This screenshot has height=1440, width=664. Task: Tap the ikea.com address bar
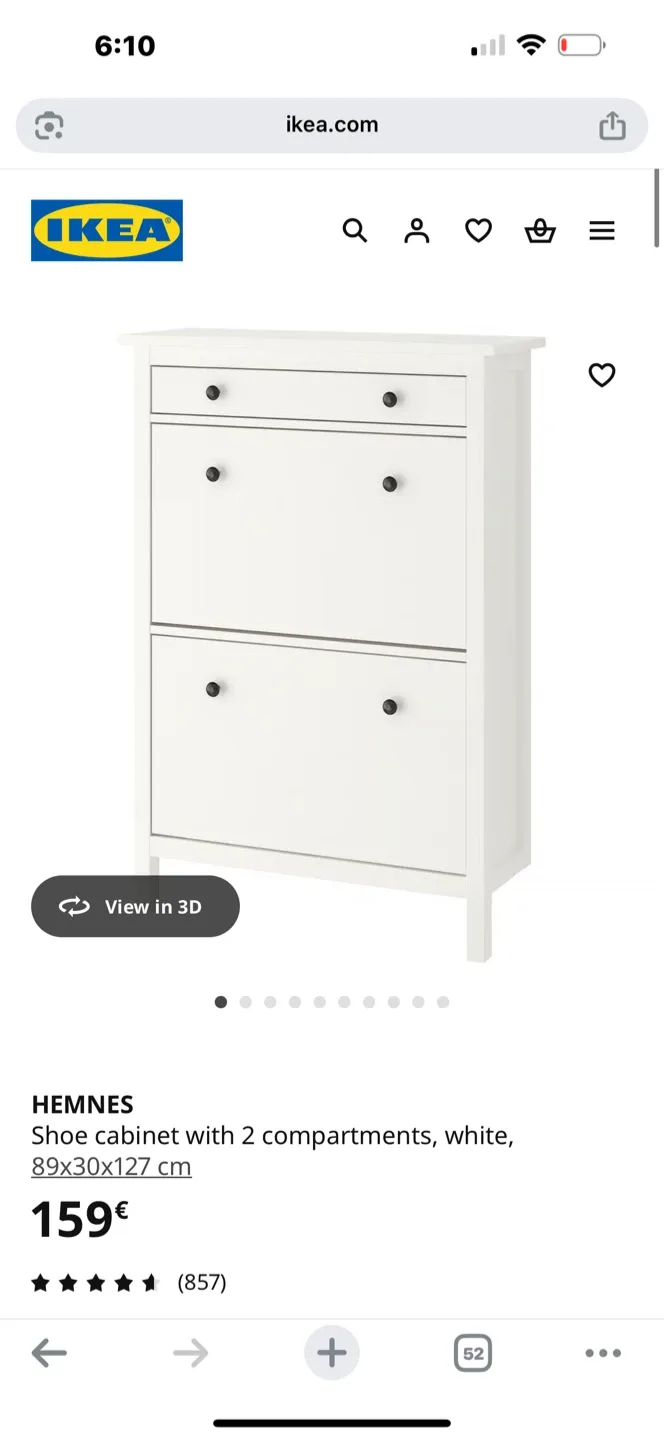(x=332, y=125)
